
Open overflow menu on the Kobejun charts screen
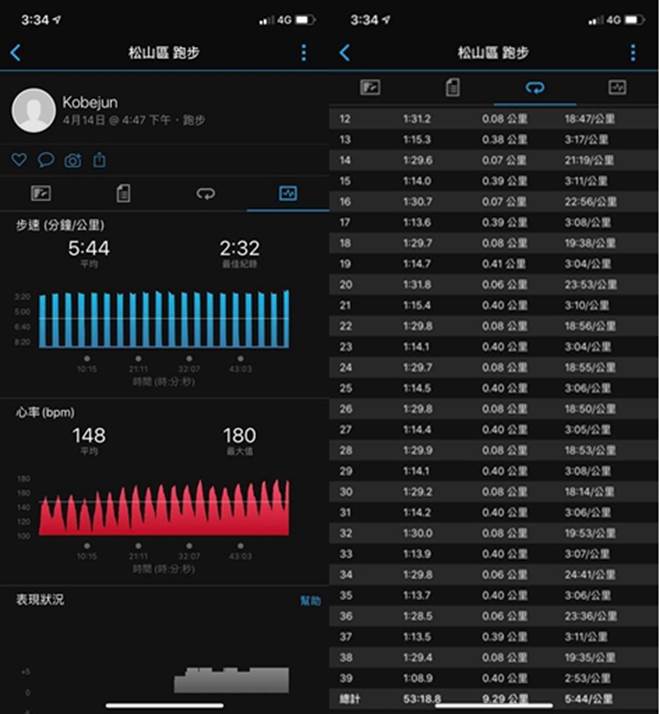304,53
